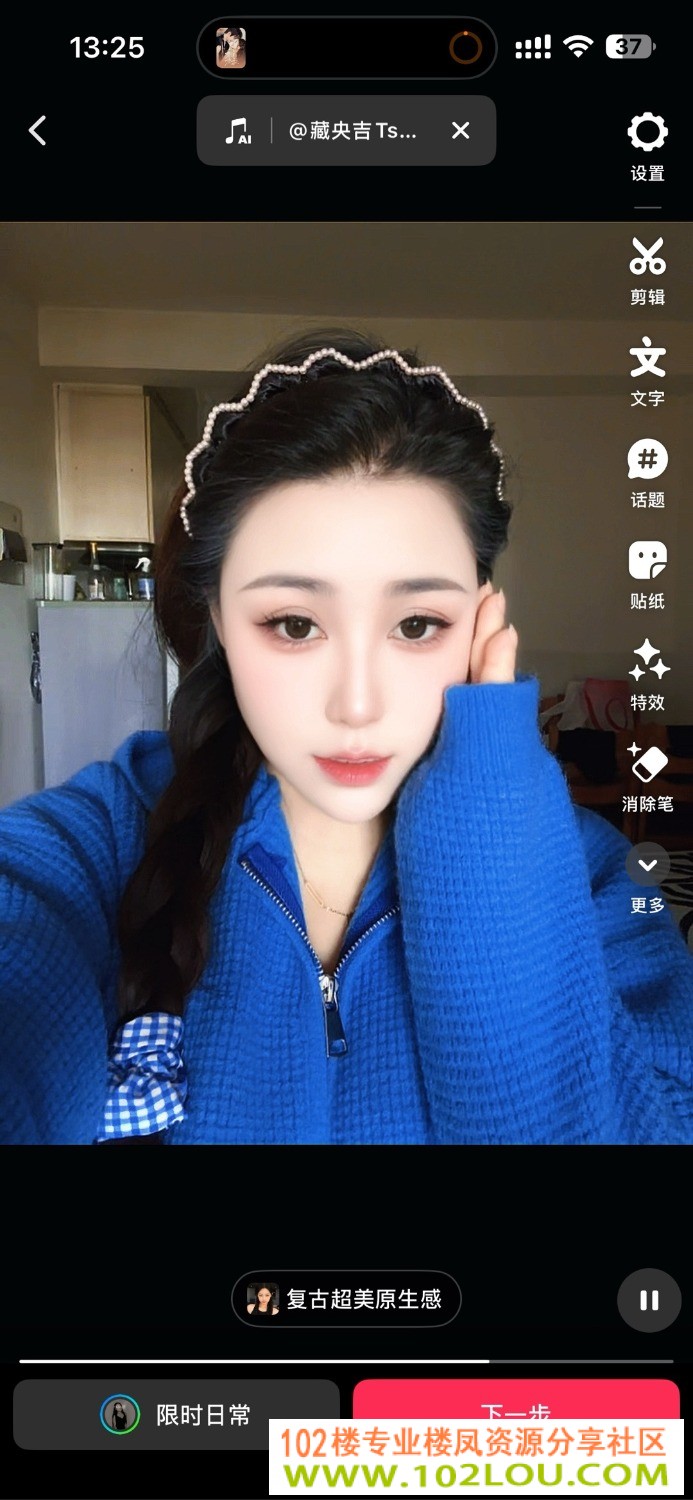Pause the video preview
The image size is (693, 1500).
point(649,1300)
